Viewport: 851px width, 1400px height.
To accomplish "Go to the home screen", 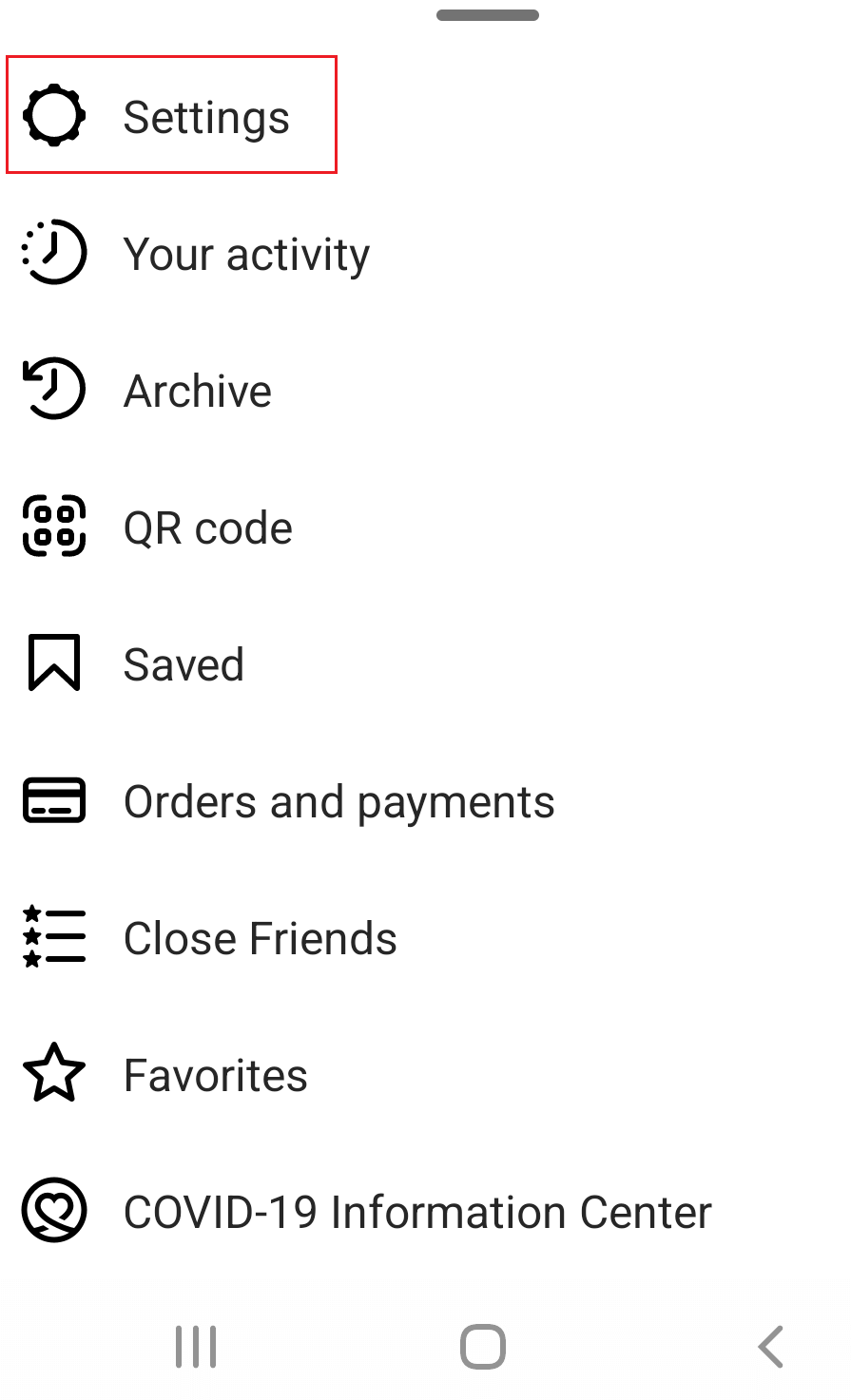I will click(x=483, y=1347).
